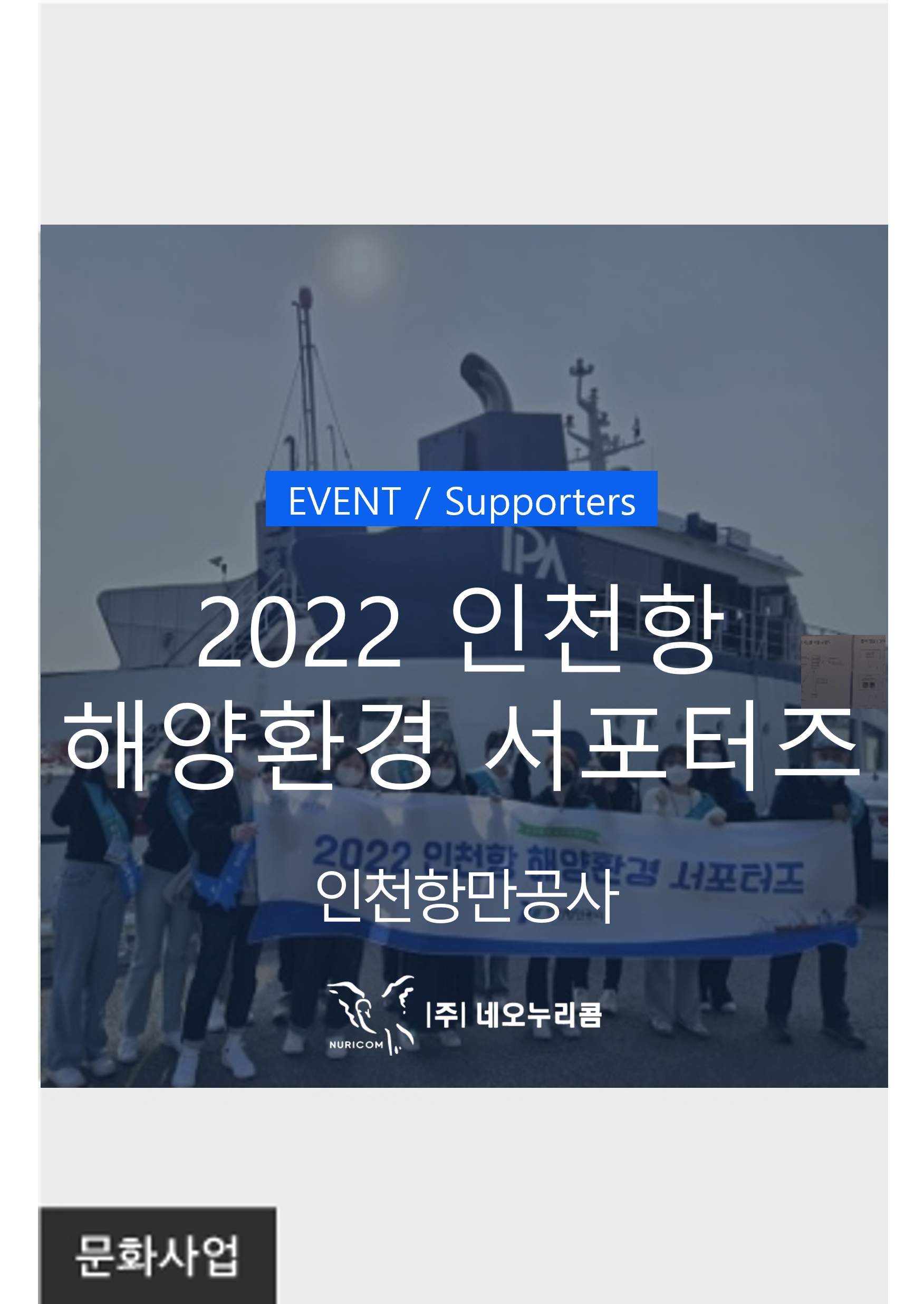Image resolution: width=924 pixels, height=1304 pixels.
Task: Tap the 문화사업 category tag
Action: tap(158, 1256)
